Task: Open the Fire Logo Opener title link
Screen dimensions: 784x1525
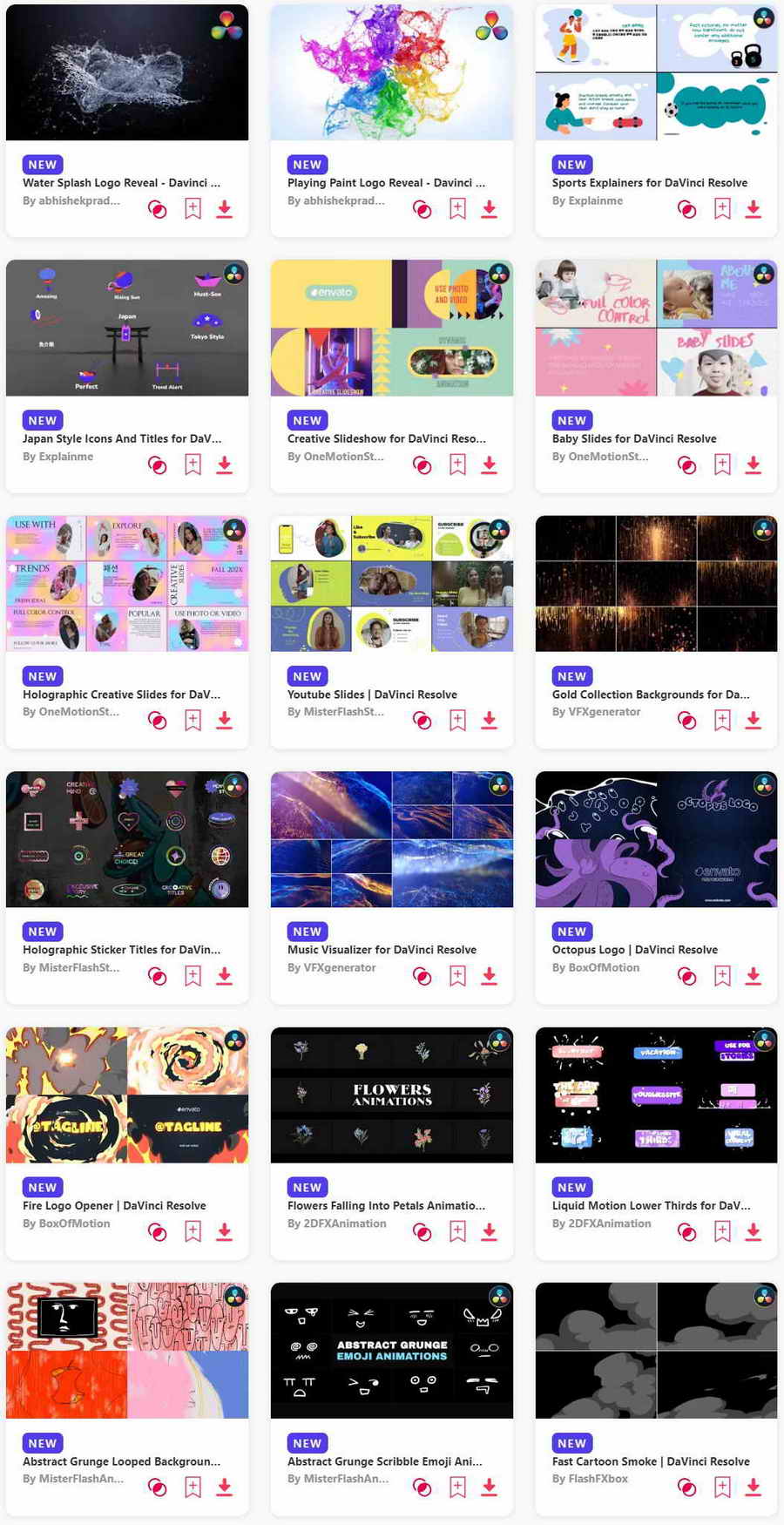Action: click(x=114, y=1206)
